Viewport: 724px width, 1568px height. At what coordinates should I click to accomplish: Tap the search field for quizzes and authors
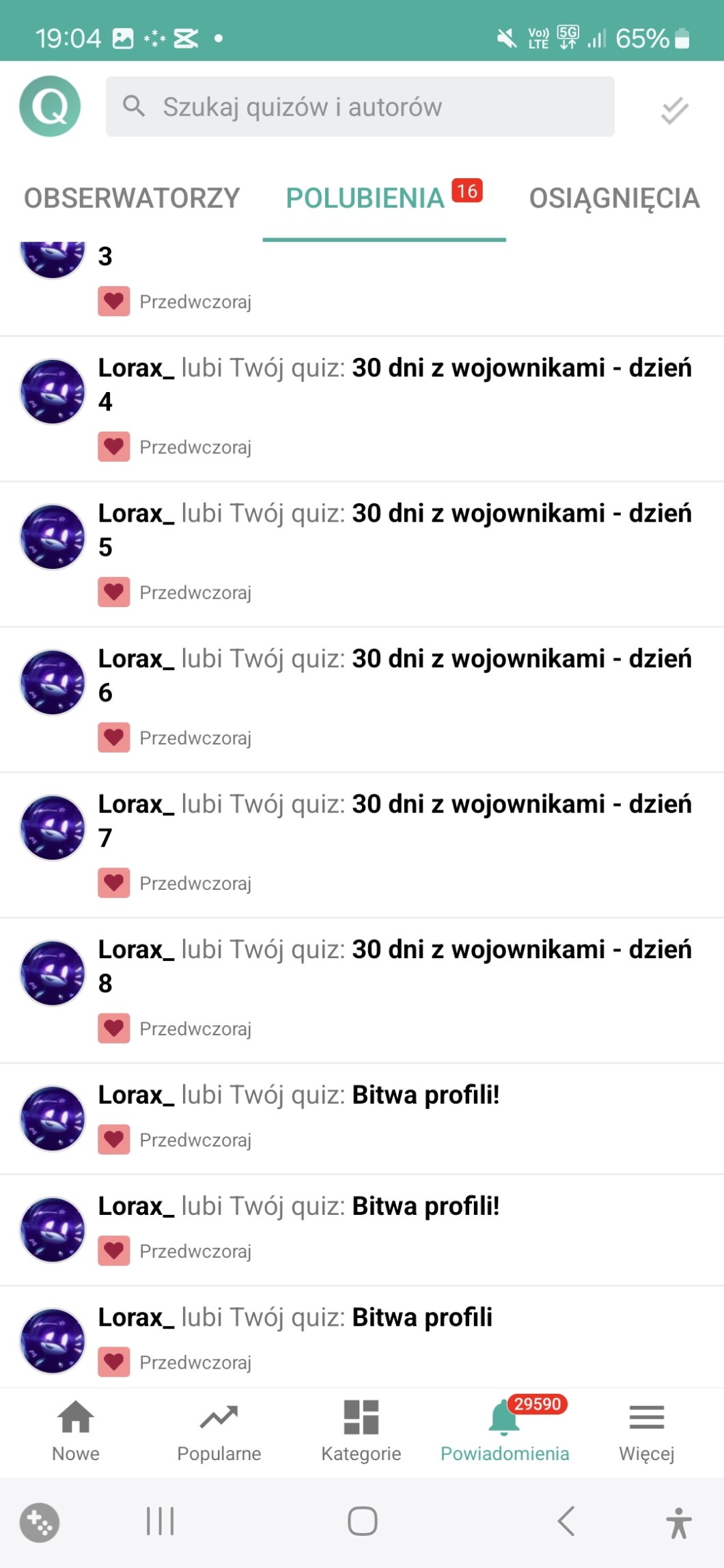[x=360, y=107]
